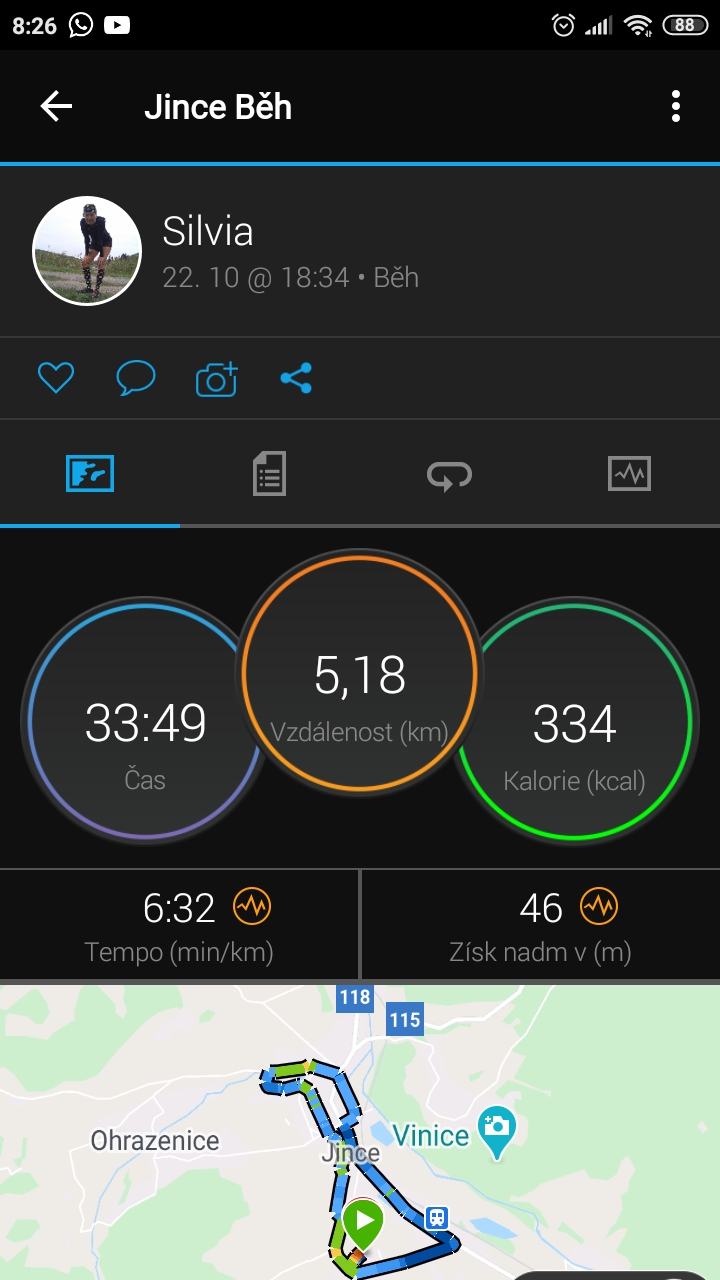Tap the pace insight icon by 6:32
720x1280 pixels.
point(251,907)
